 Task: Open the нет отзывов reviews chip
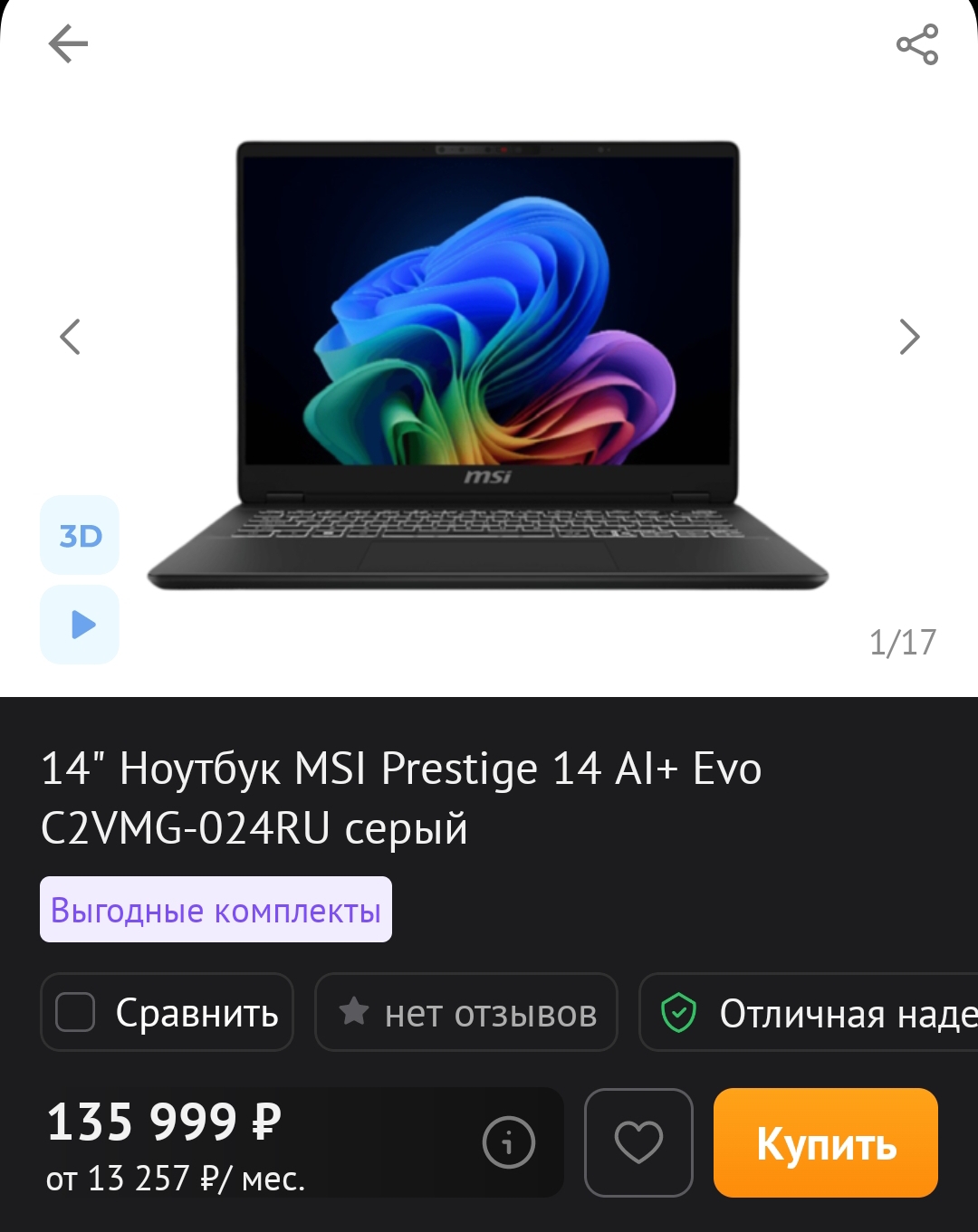(466, 1012)
